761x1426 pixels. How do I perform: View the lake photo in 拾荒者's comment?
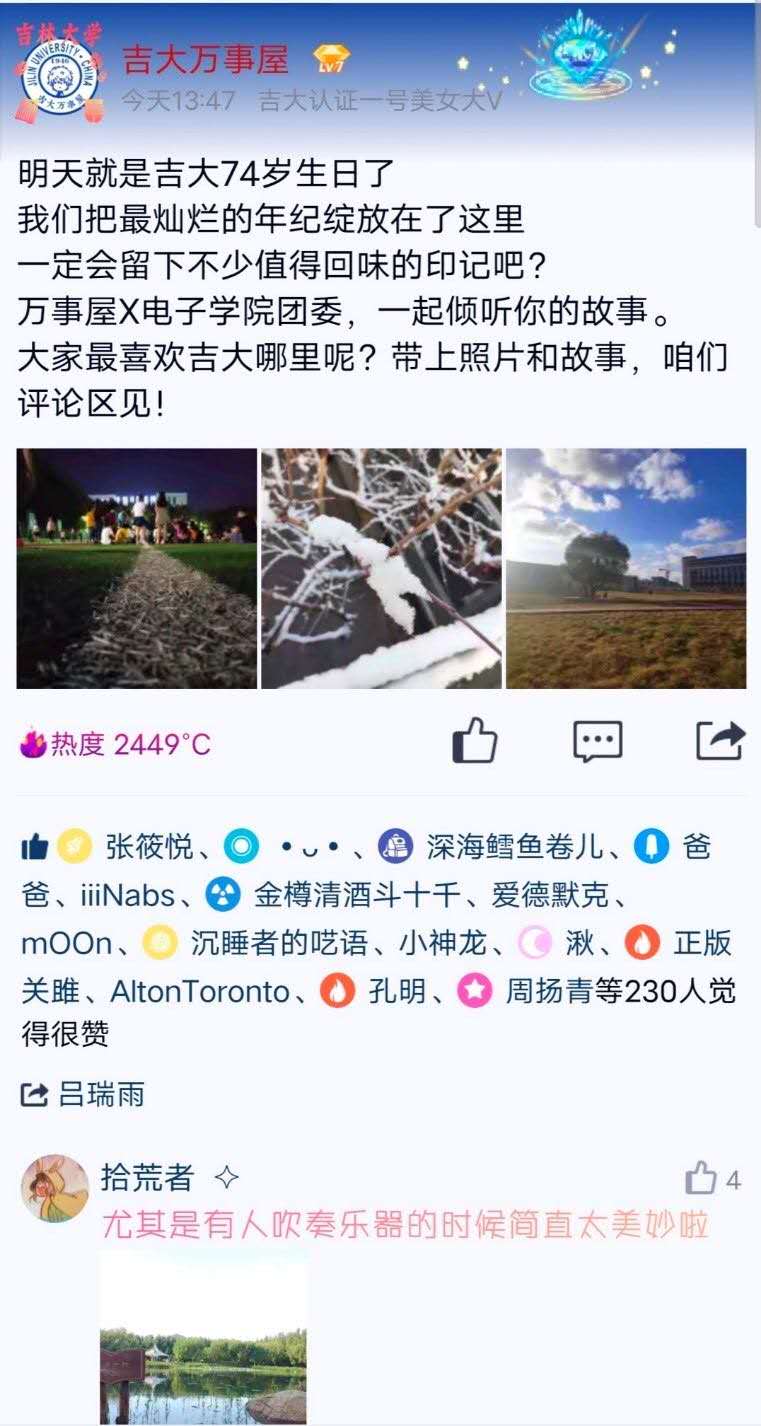tap(203, 1340)
